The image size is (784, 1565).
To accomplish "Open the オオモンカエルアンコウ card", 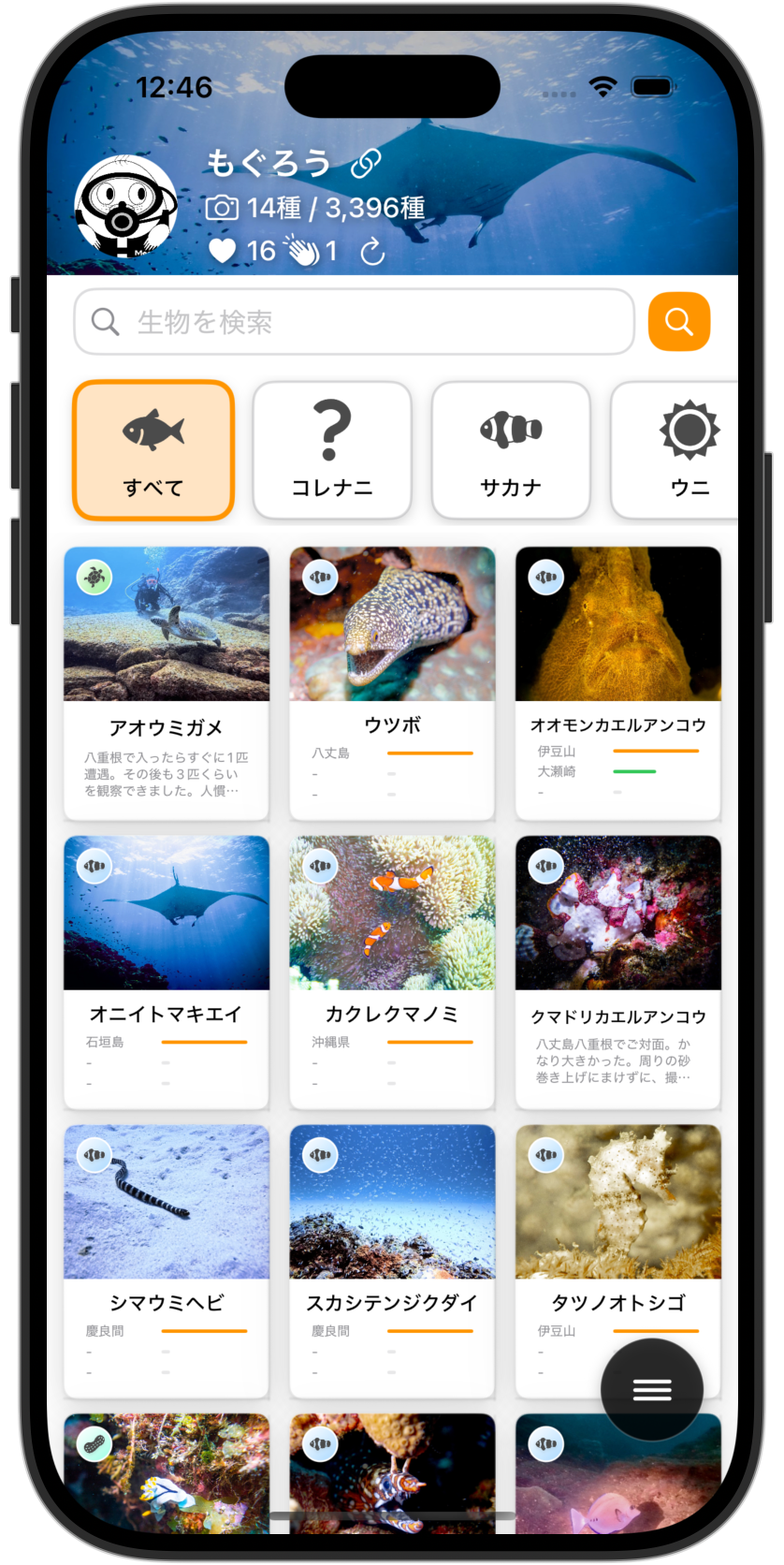I will click(617, 683).
